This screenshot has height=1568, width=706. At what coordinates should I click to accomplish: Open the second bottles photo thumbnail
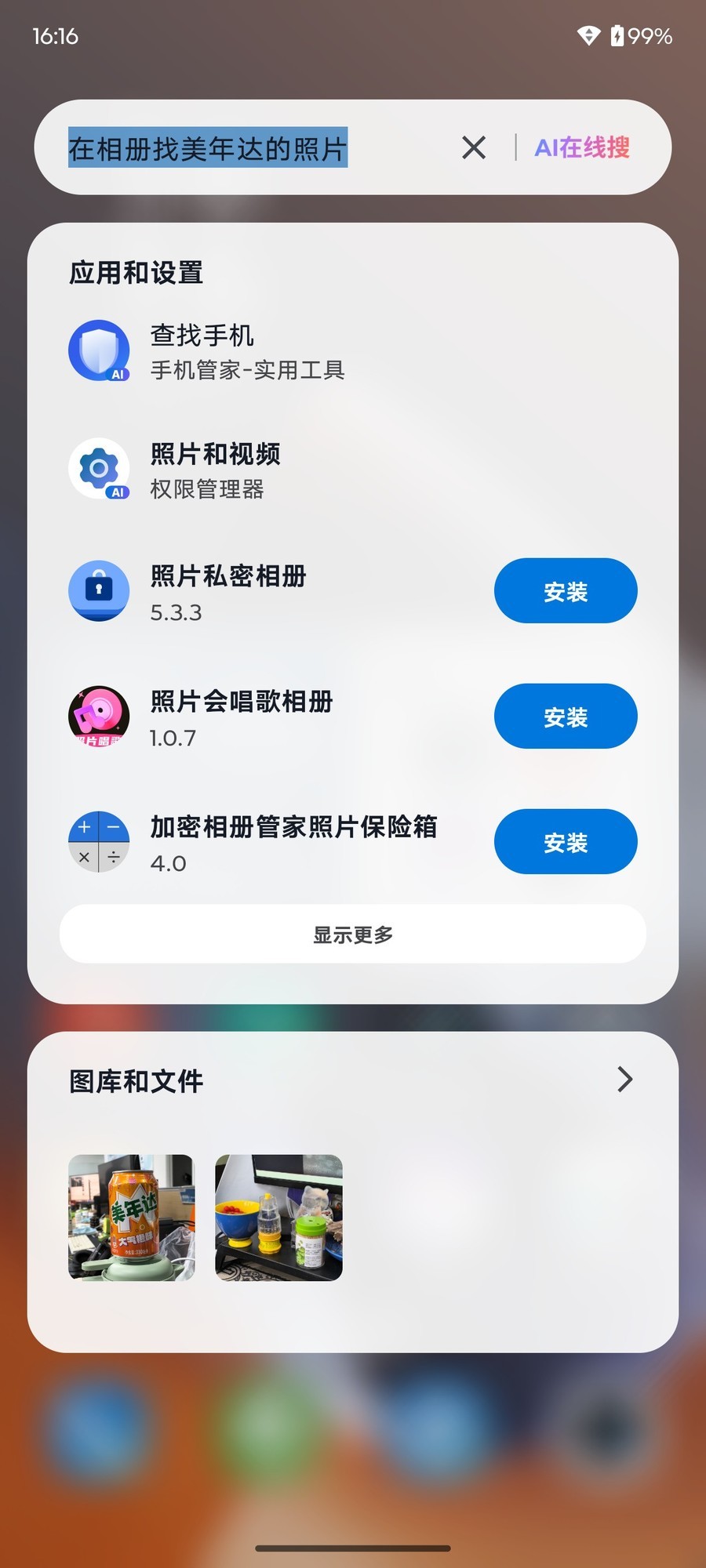point(278,1218)
